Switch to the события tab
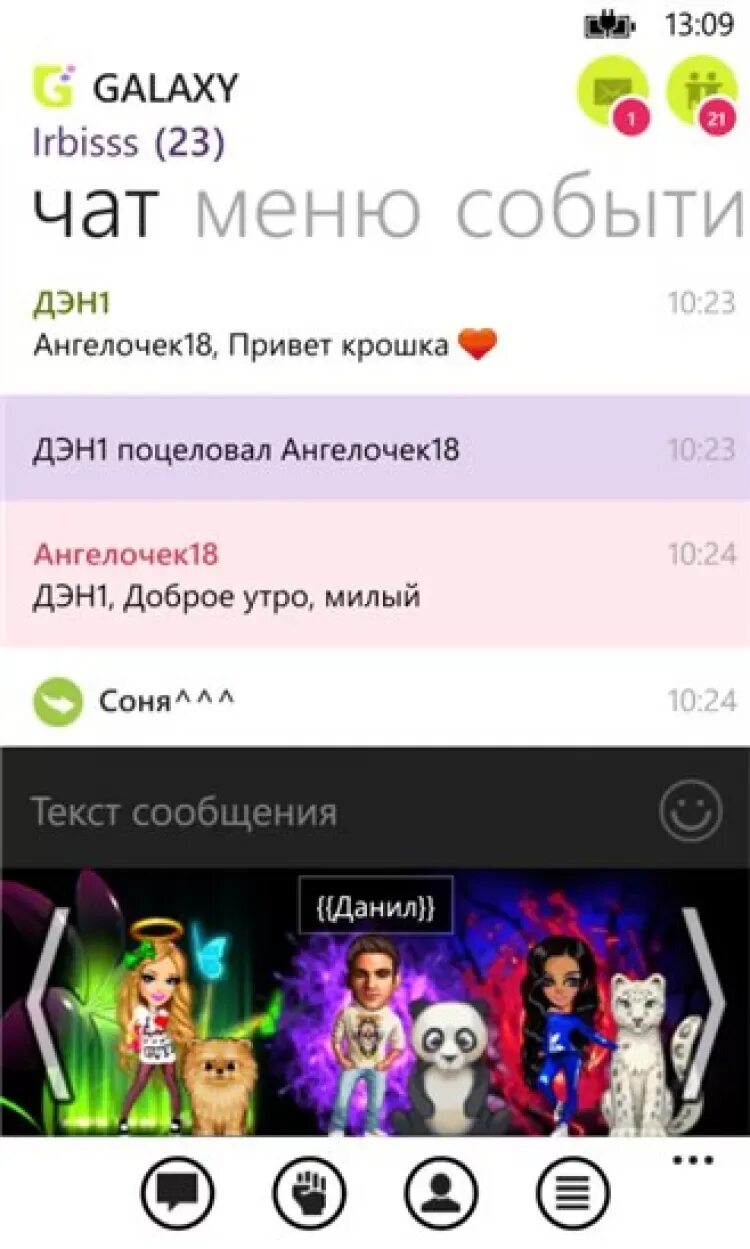 (600, 210)
